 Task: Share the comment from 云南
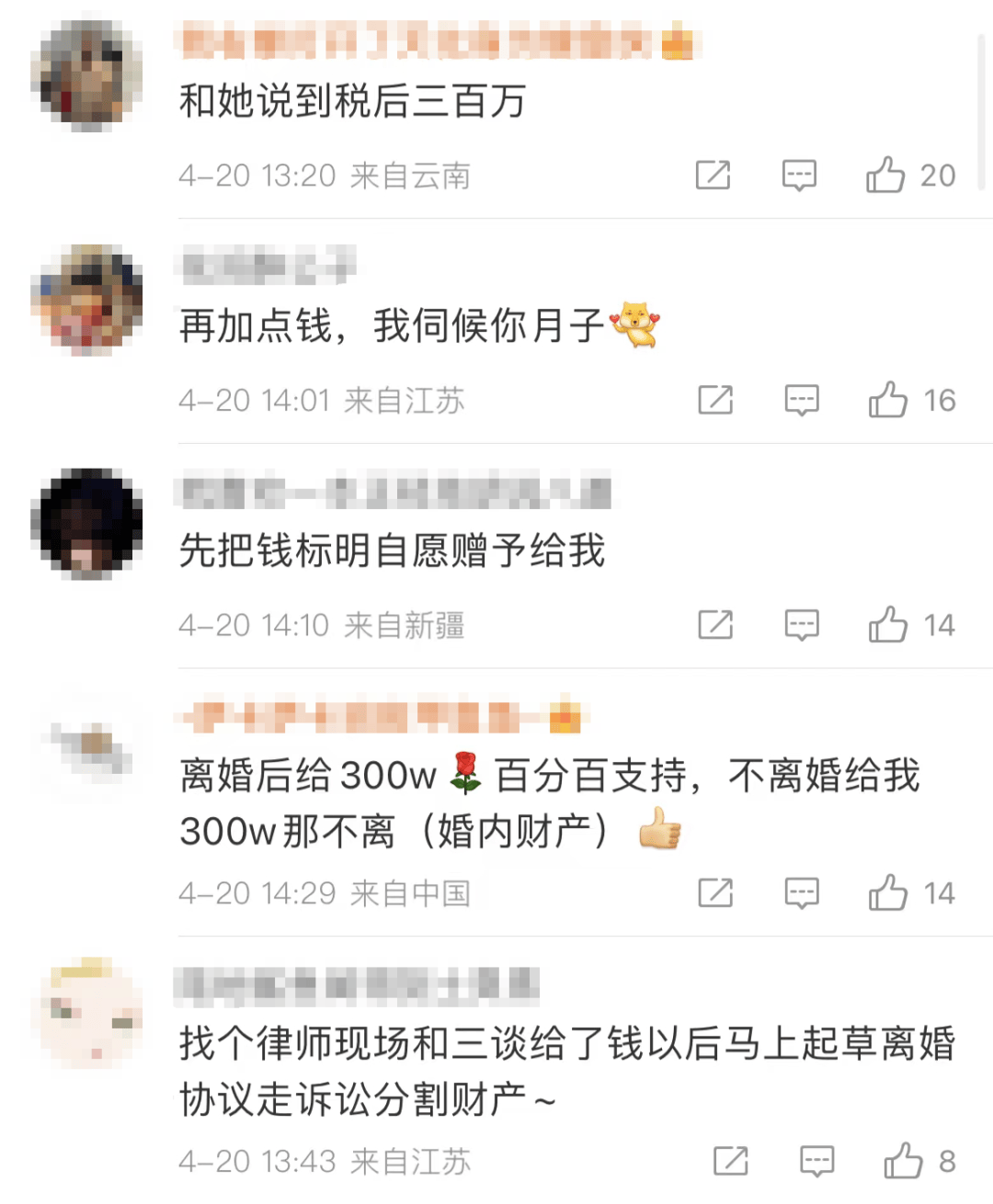[713, 175]
